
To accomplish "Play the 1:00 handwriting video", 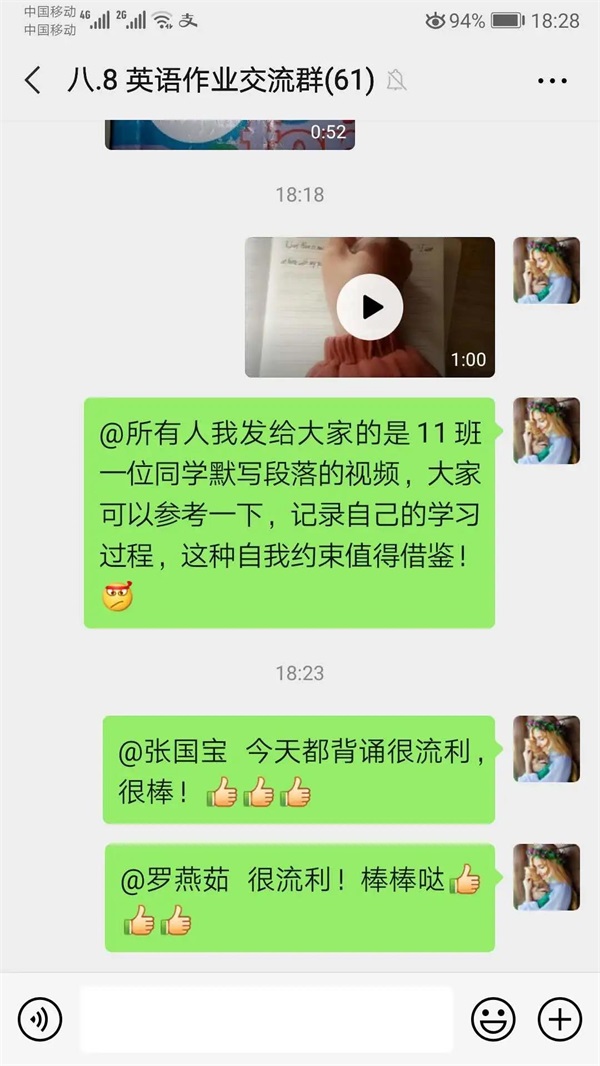I will [x=369, y=307].
